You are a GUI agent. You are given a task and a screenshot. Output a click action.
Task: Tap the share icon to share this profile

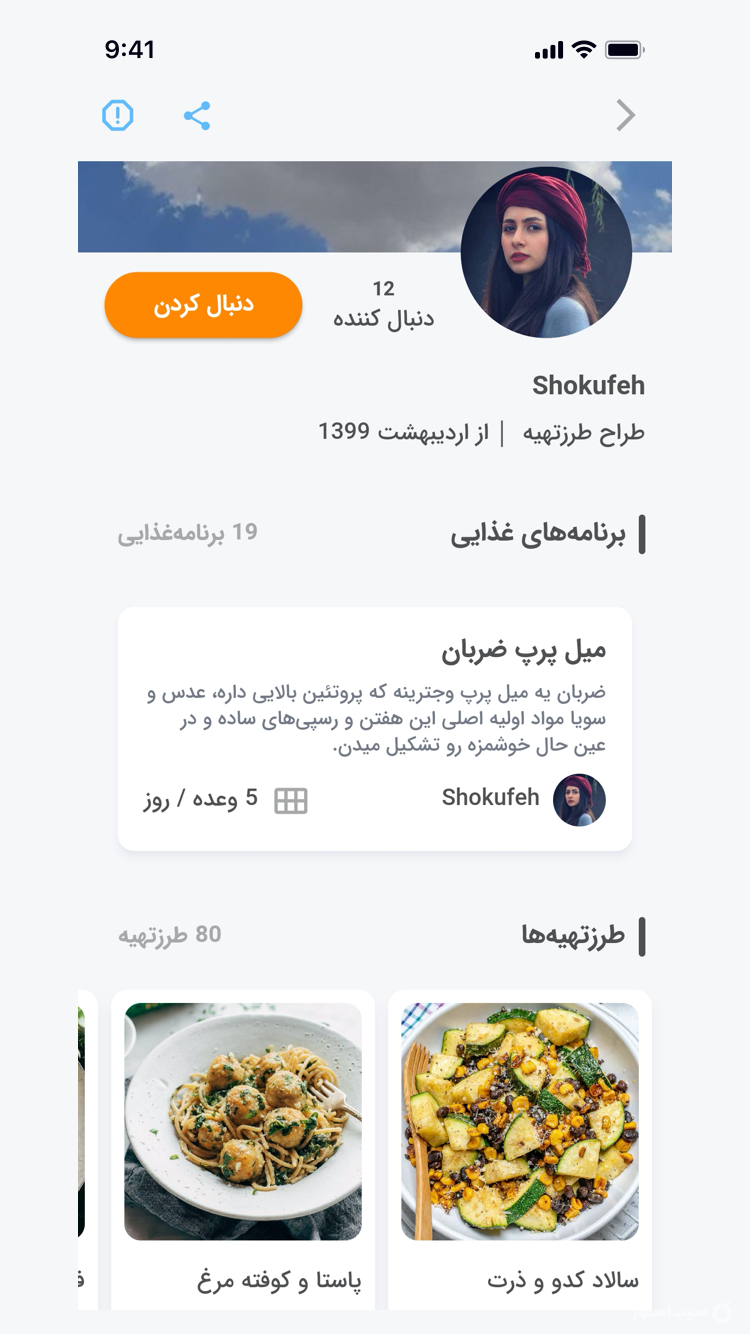point(198,115)
